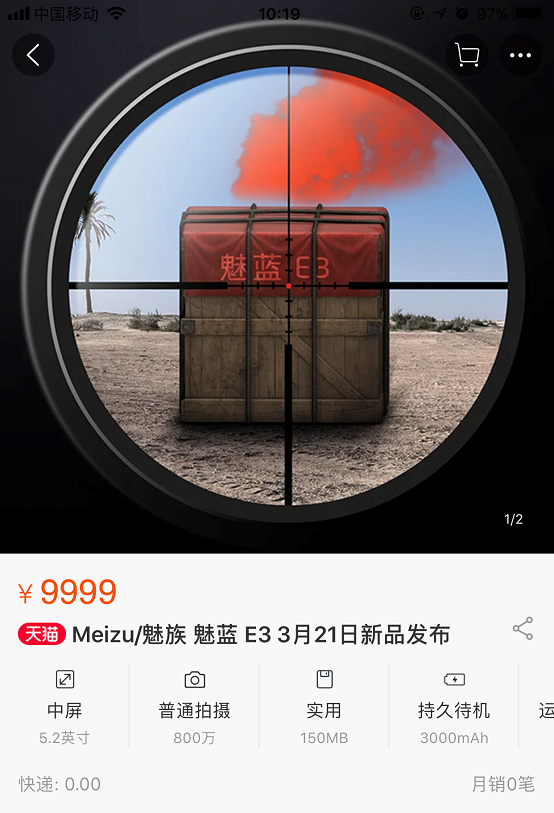Open the three-dot overflow menu
This screenshot has height=813, width=554.
(520, 55)
